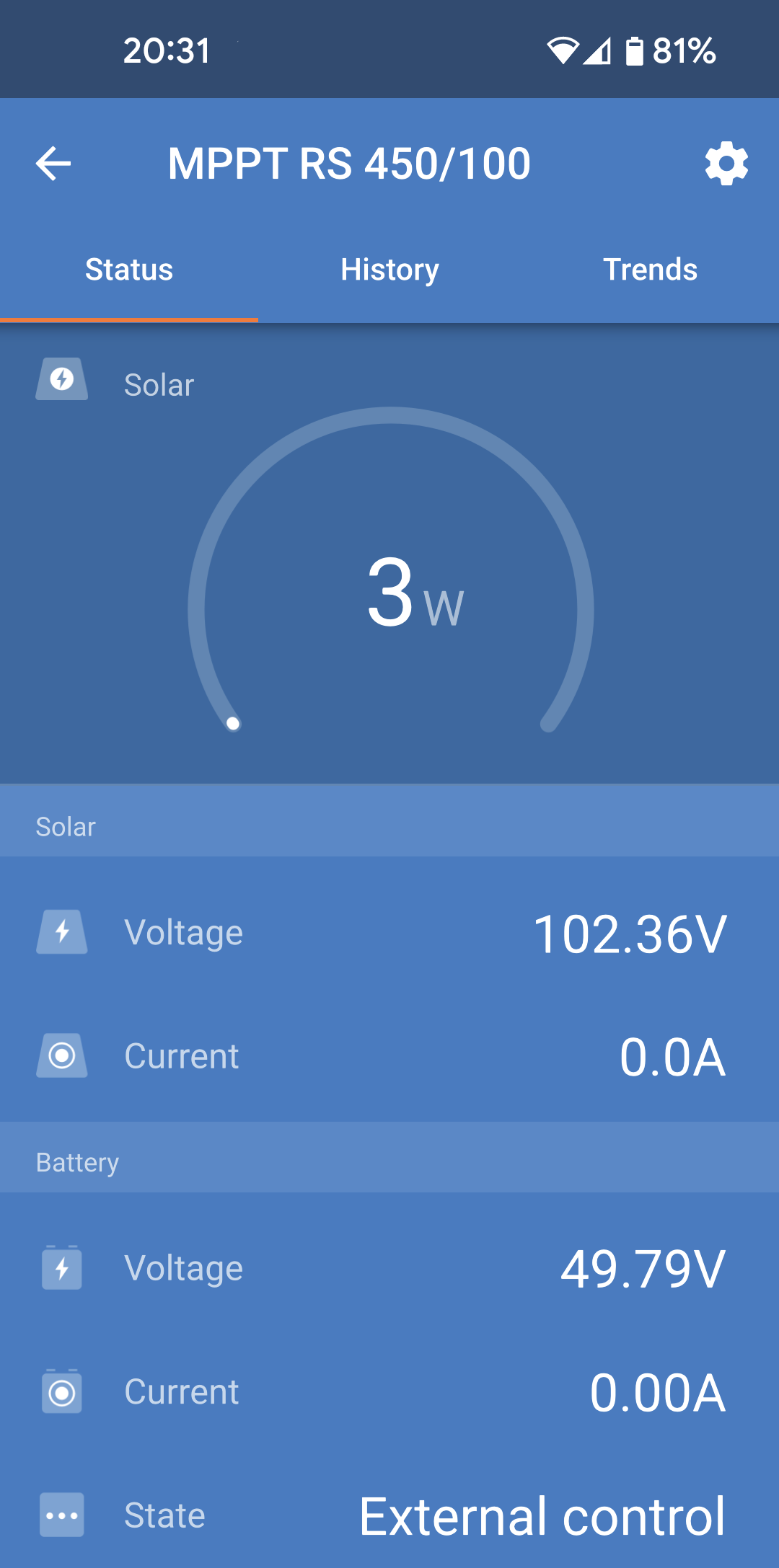779x1568 pixels.
Task: Click the Solar section header
Action: click(65, 826)
